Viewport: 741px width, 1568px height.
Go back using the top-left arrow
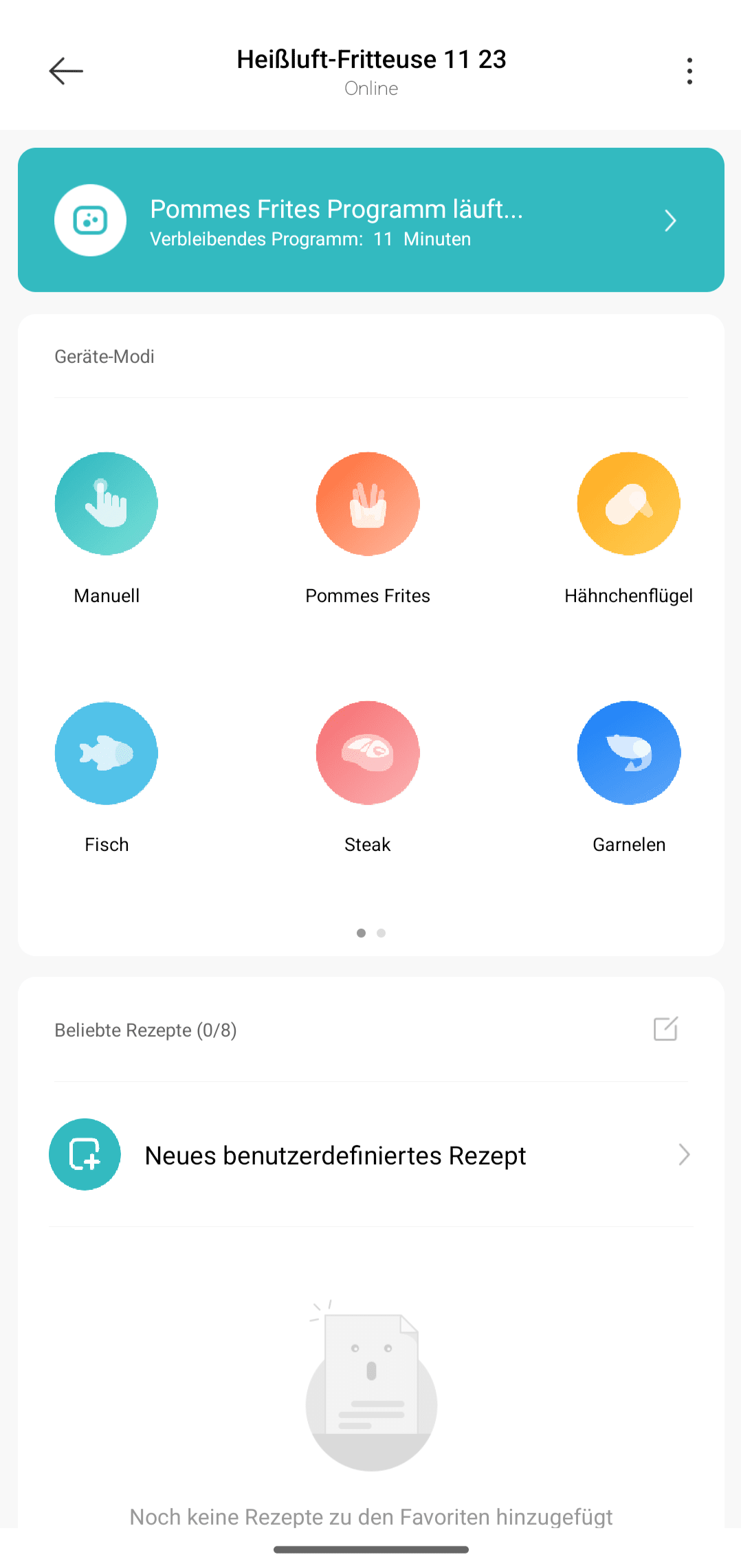(66, 71)
